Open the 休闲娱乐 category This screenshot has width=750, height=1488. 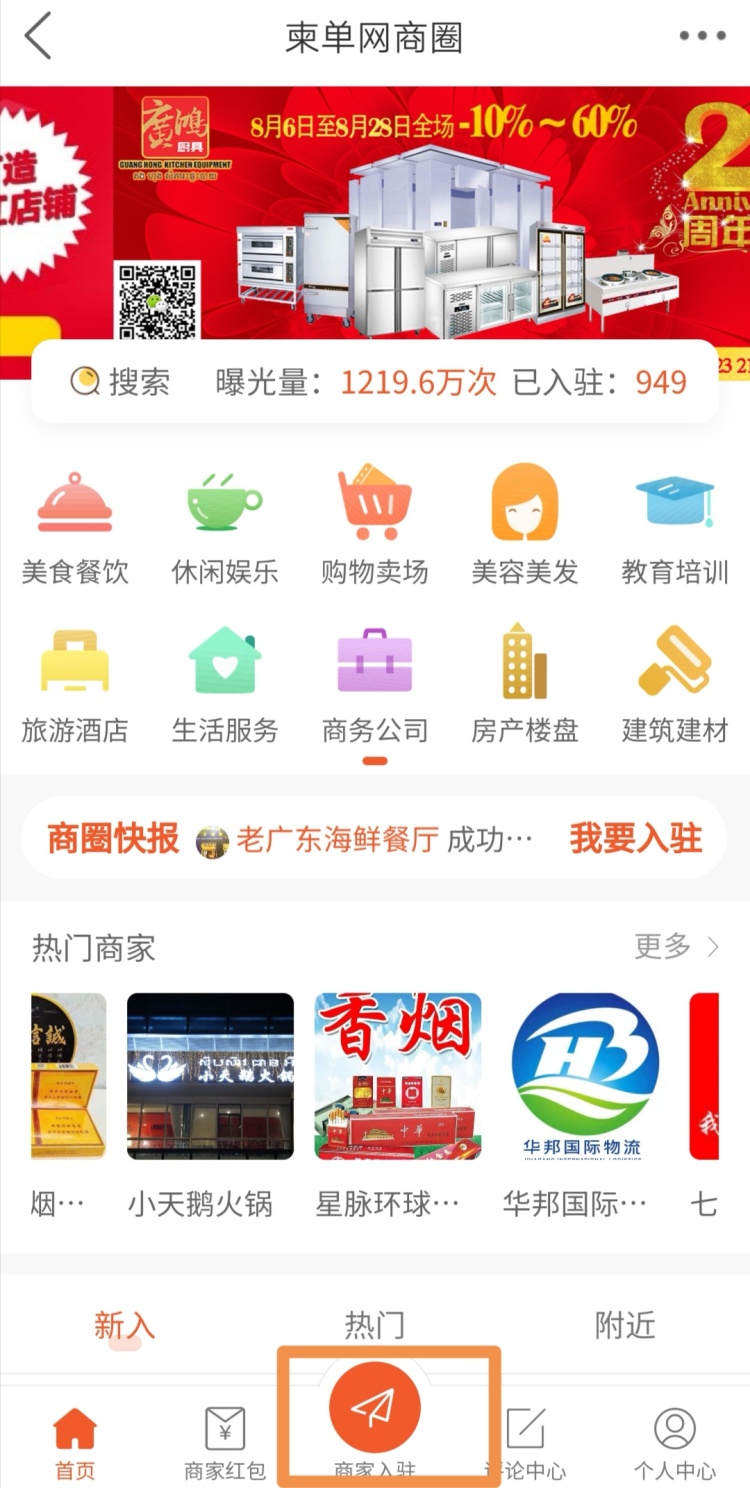(225, 526)
